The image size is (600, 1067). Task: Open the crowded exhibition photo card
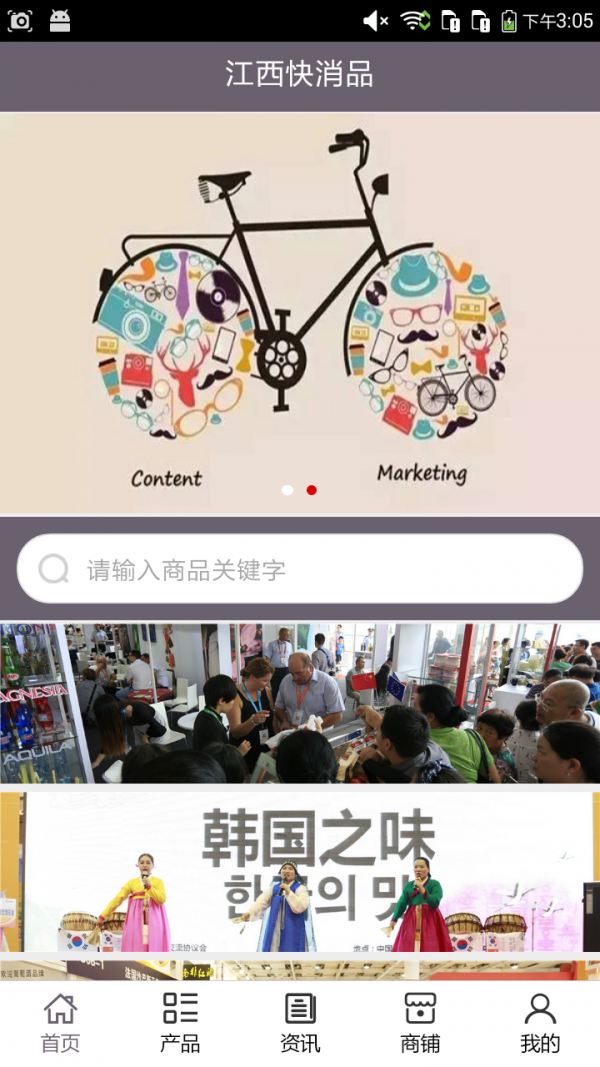[300, 703]
